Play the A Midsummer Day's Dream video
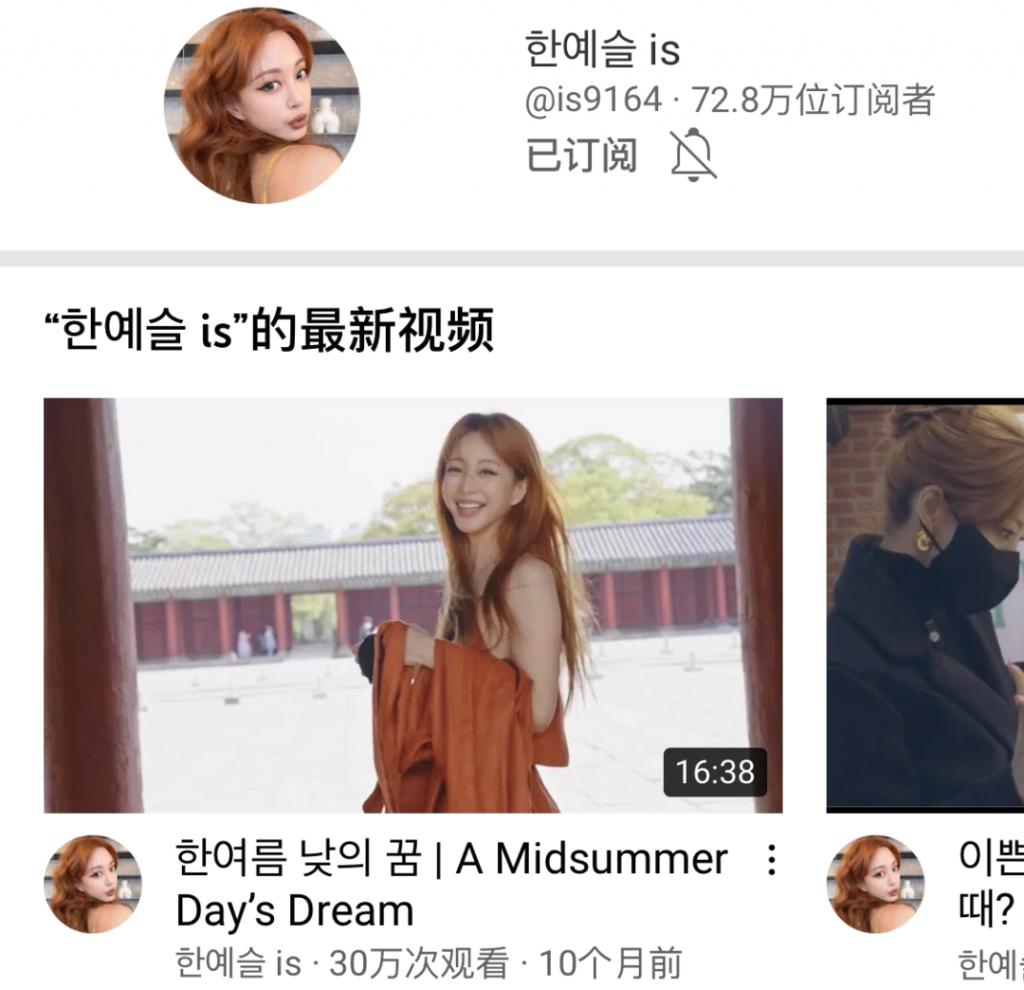The width and height of the screenshot is (1024, 990). [412, 605]
